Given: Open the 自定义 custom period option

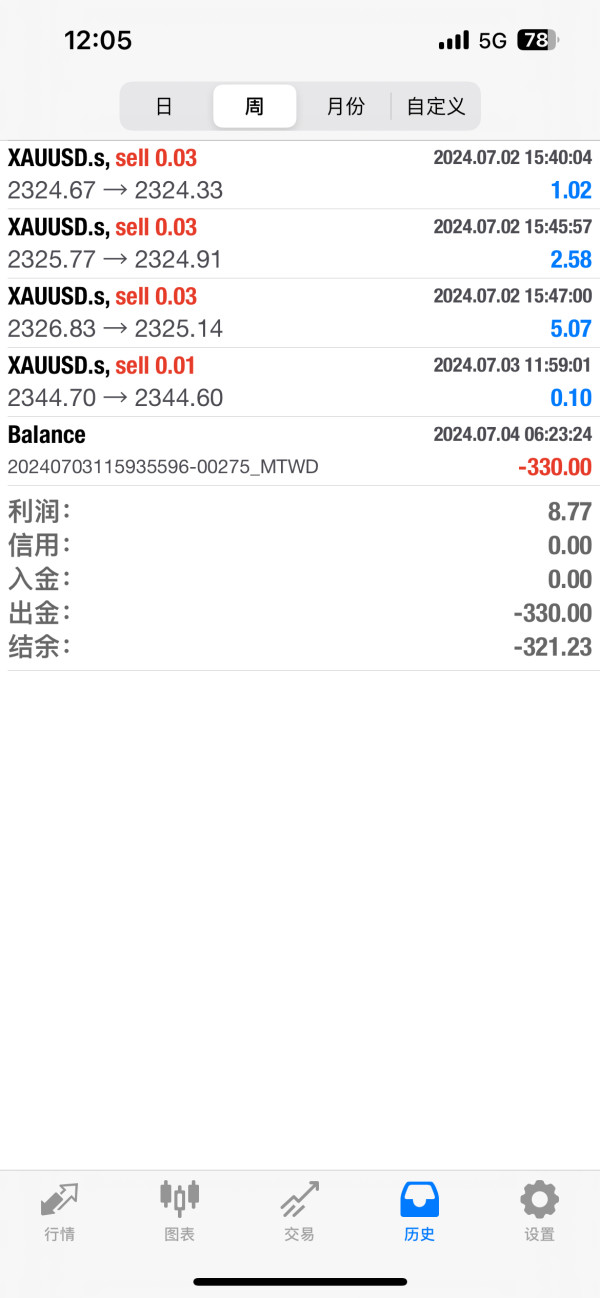Looking at the screenshot, I should [x=436, y=106].
